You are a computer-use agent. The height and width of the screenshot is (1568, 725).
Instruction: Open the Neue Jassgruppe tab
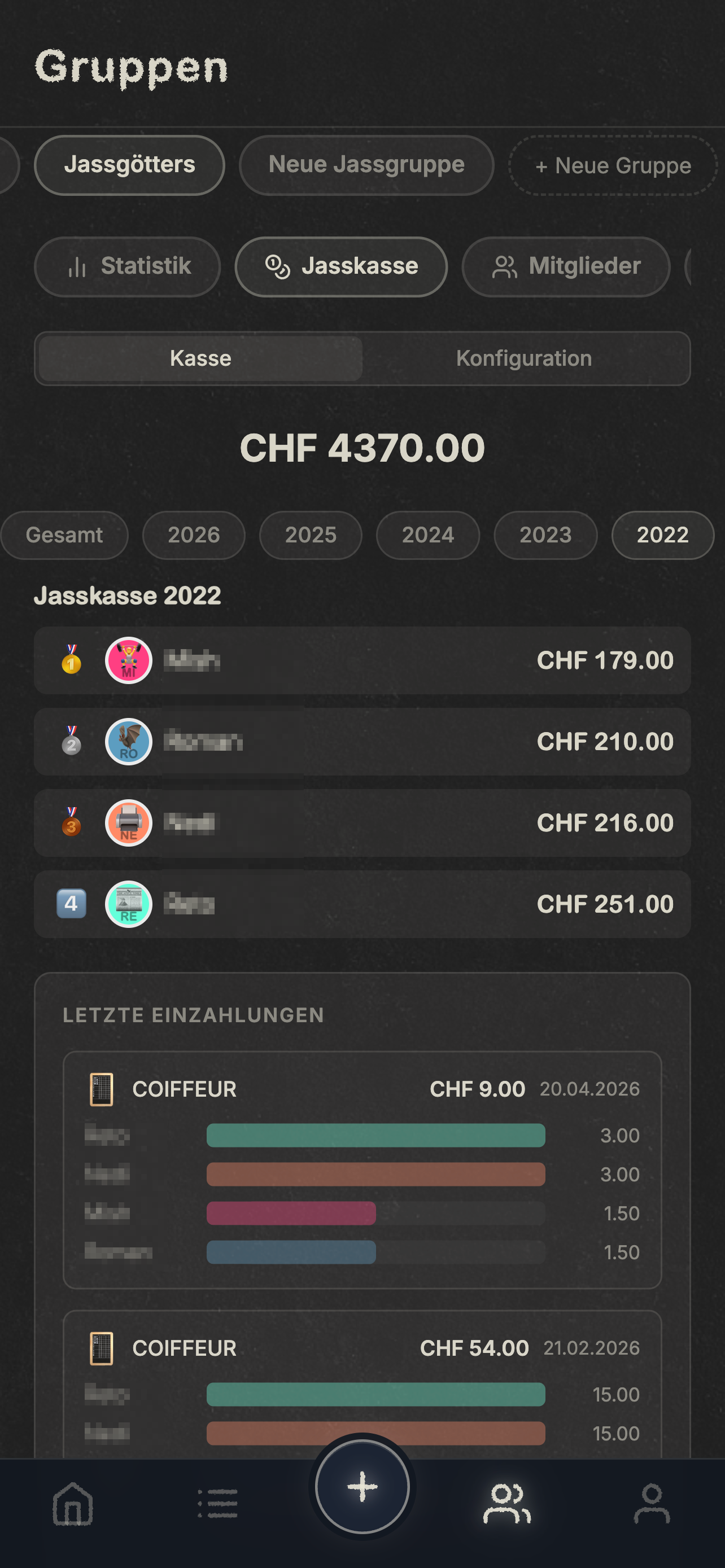tap(366, 165)
